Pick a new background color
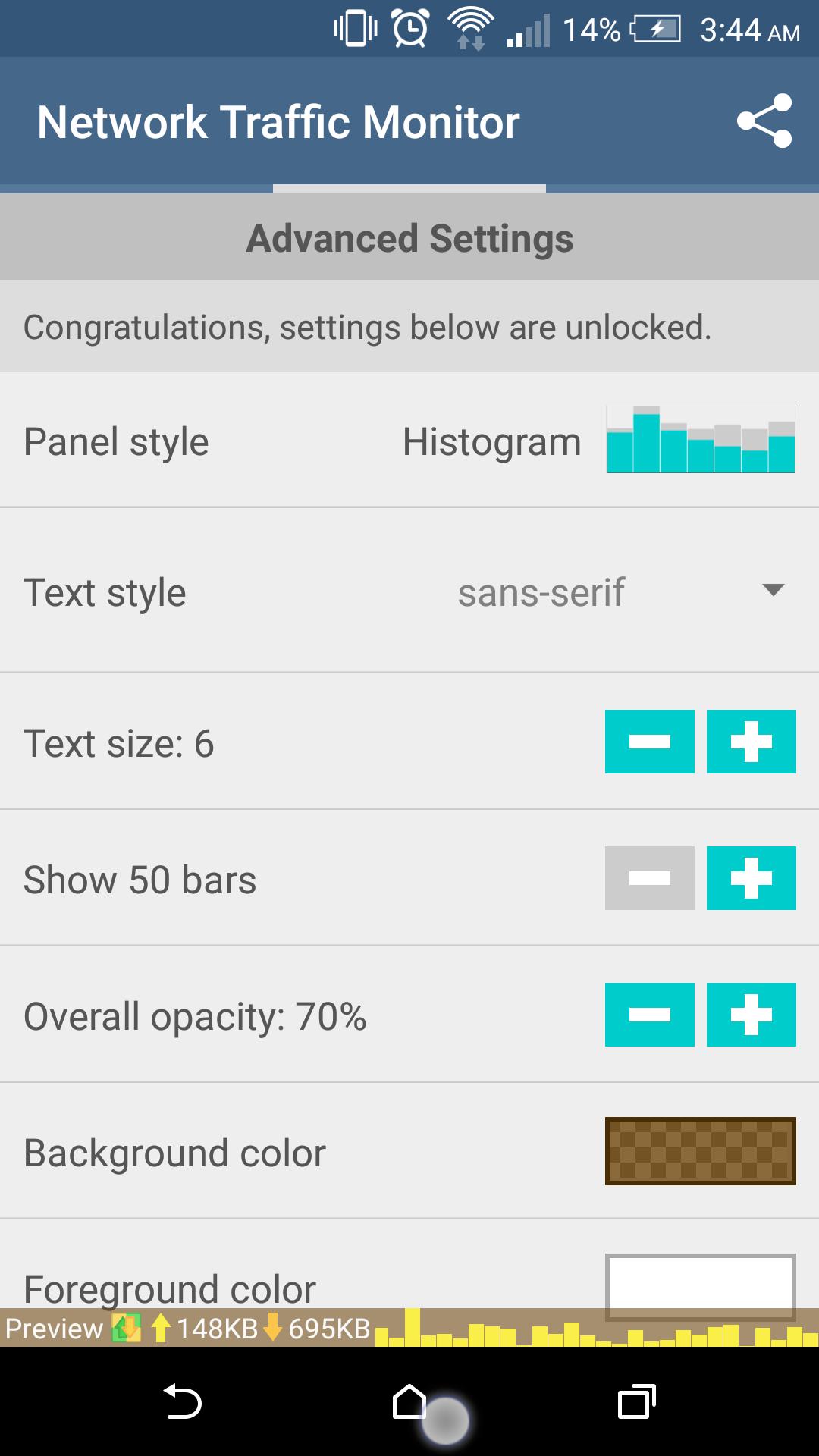Viewport: 819px width, 1456px height. (x=700, y=1151)
